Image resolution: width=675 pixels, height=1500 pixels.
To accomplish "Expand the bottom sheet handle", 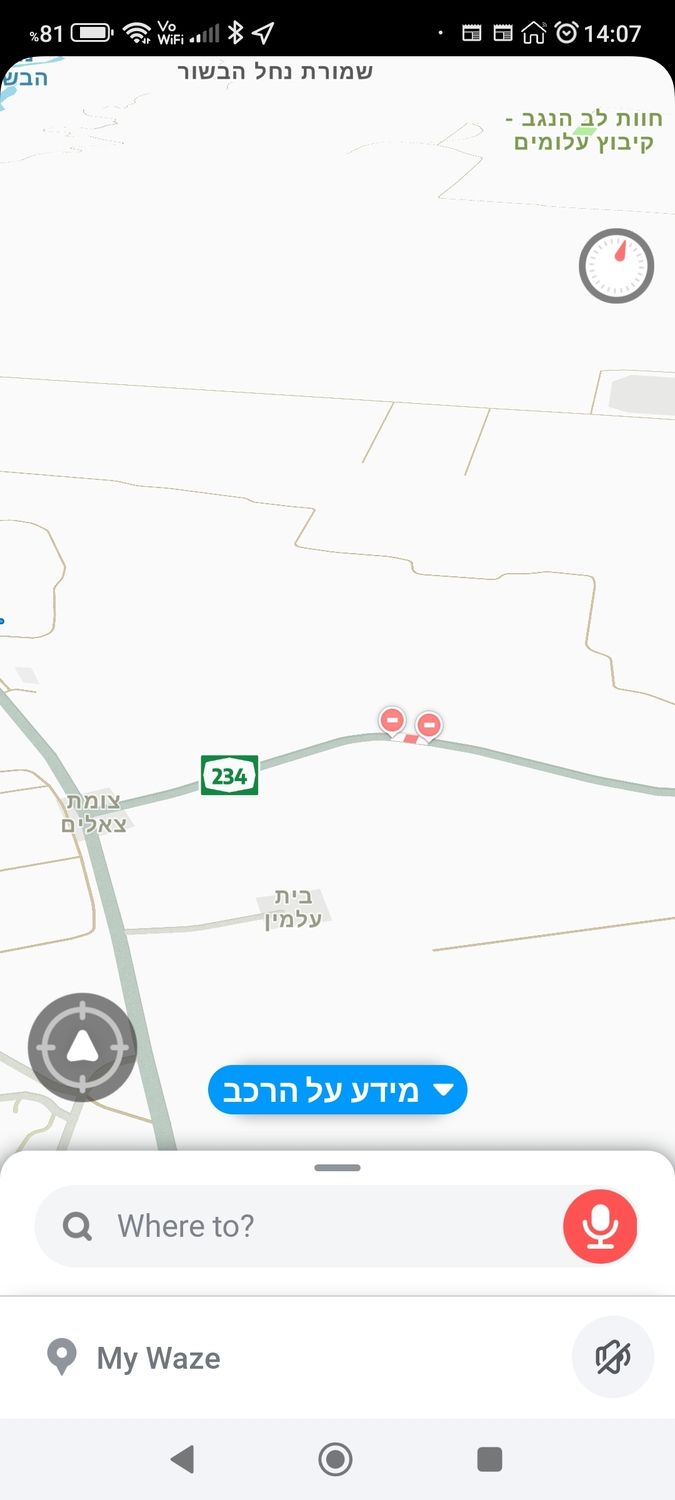I will [x=337, y=1167].
